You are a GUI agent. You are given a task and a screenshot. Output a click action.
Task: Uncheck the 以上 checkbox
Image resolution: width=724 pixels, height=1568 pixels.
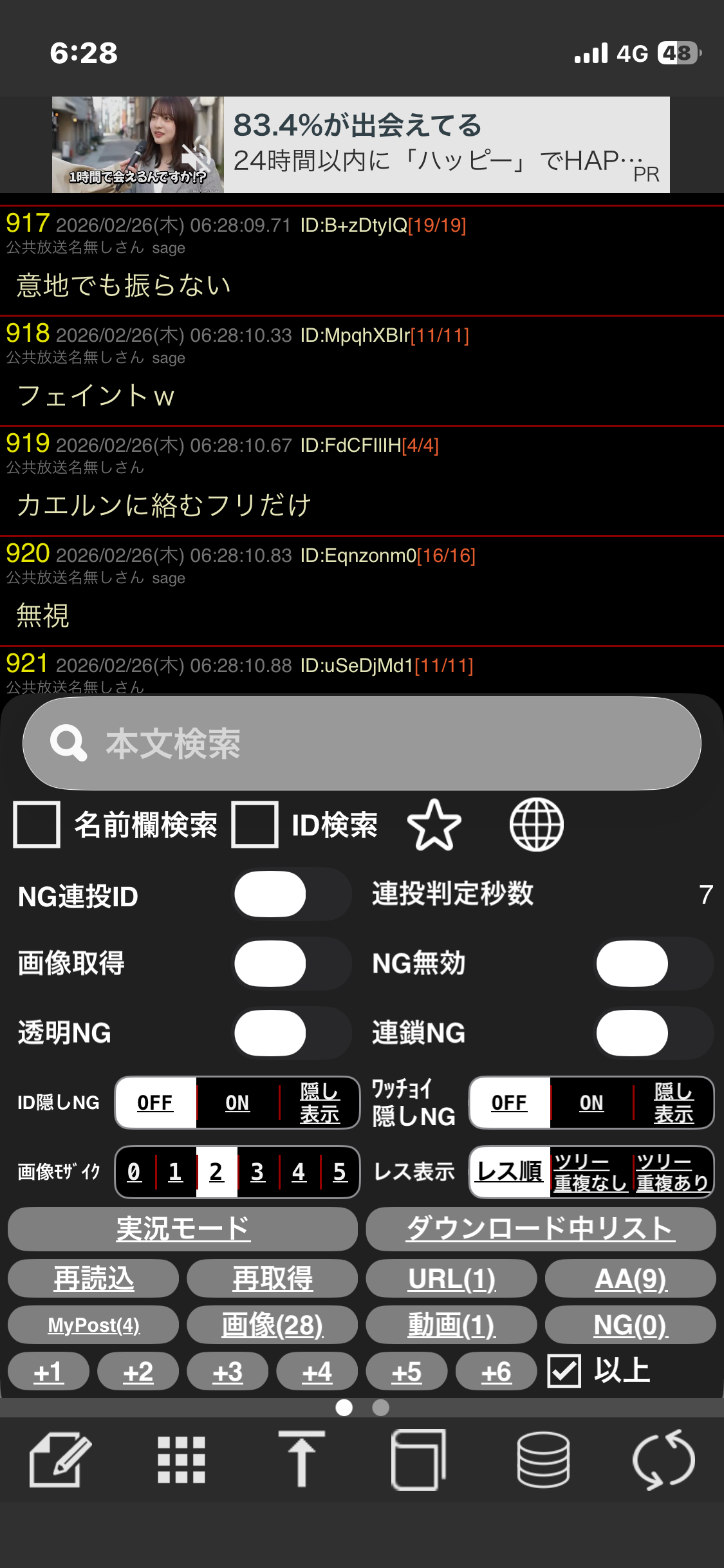[x=564, y=1371]
